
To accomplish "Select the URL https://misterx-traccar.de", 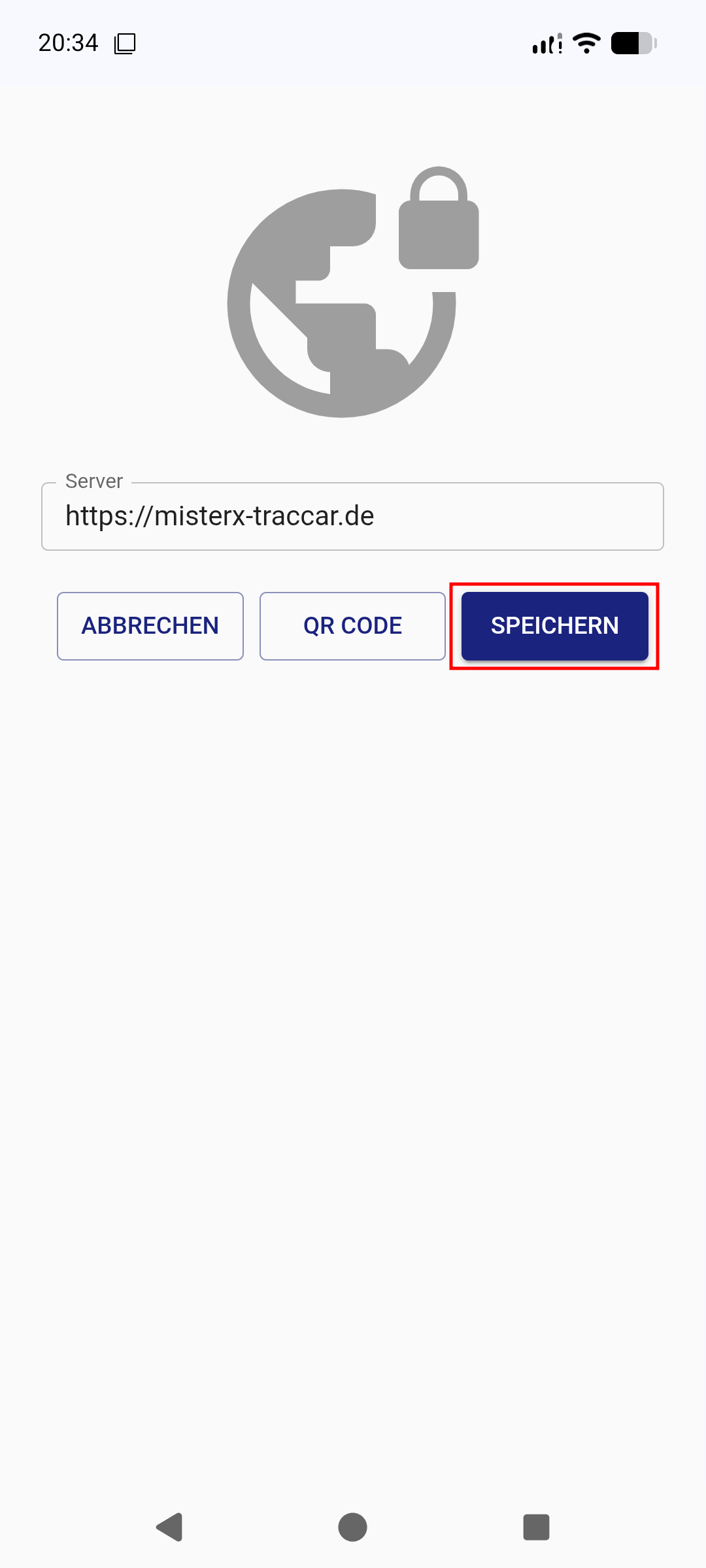I will tap(219, 515).
